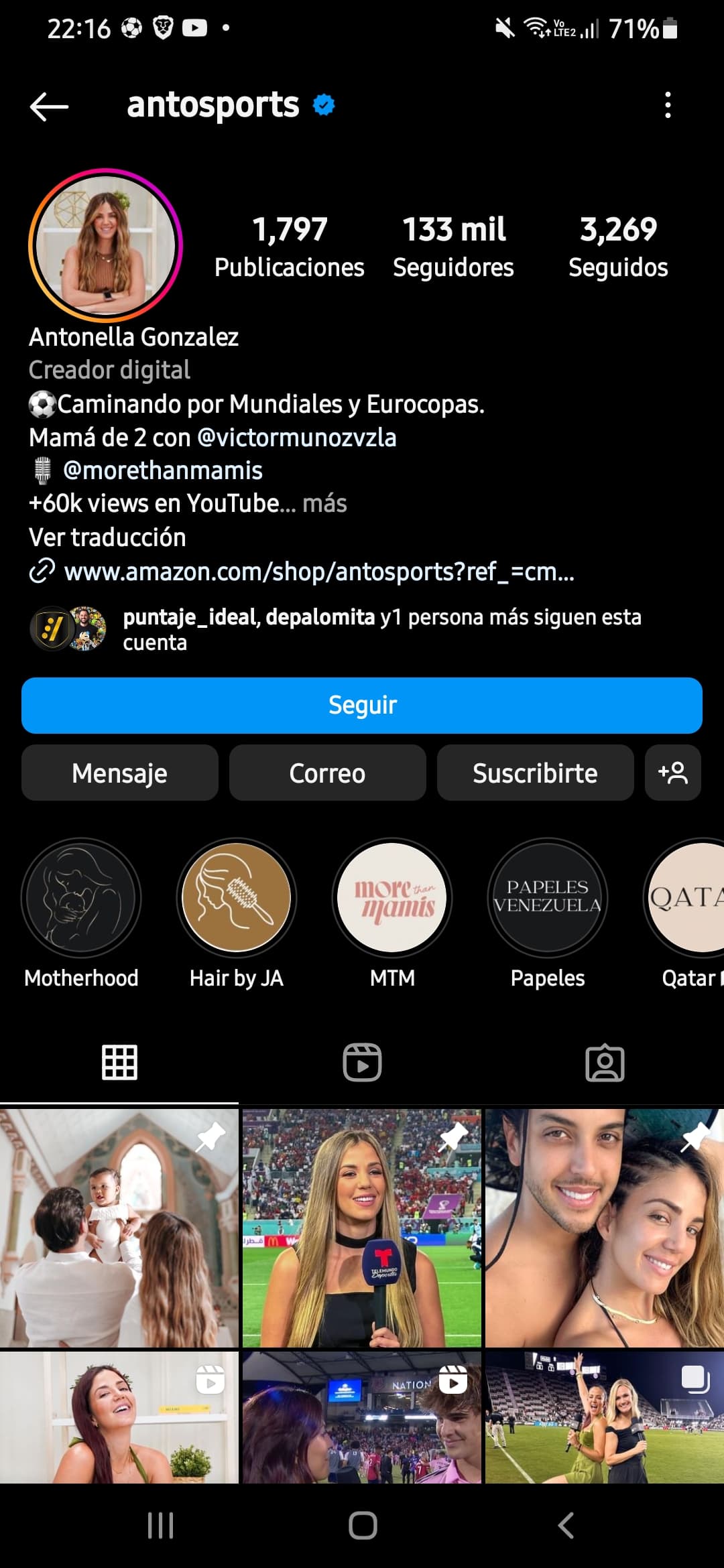Viewport: 724px width, 1568px height.
Task: Open the pinned Telemundo reporter post
Action: (362, 1228)
